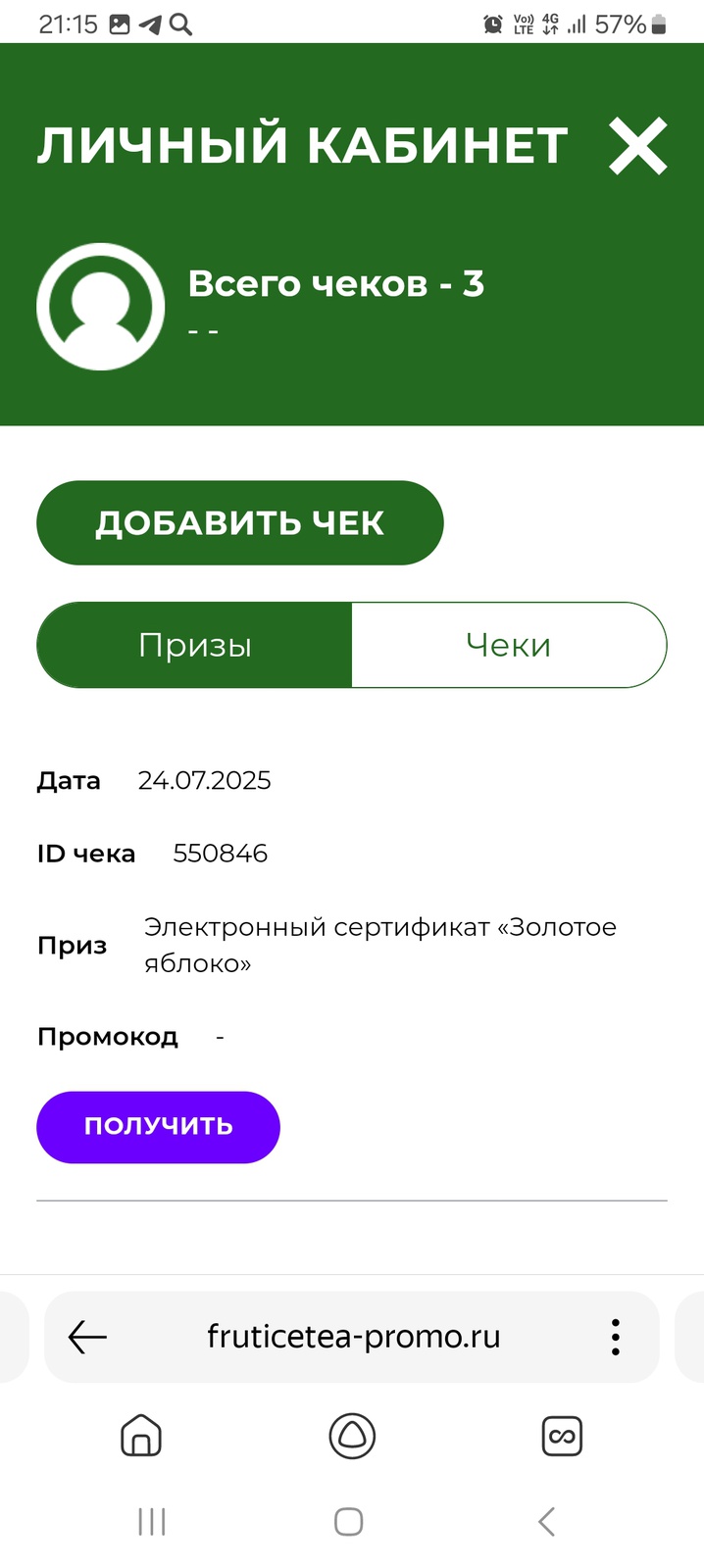Go back with the browser arrow
Viewport: 704px width, 1568px height.
pyautogui.click(x=87, y=1337)
